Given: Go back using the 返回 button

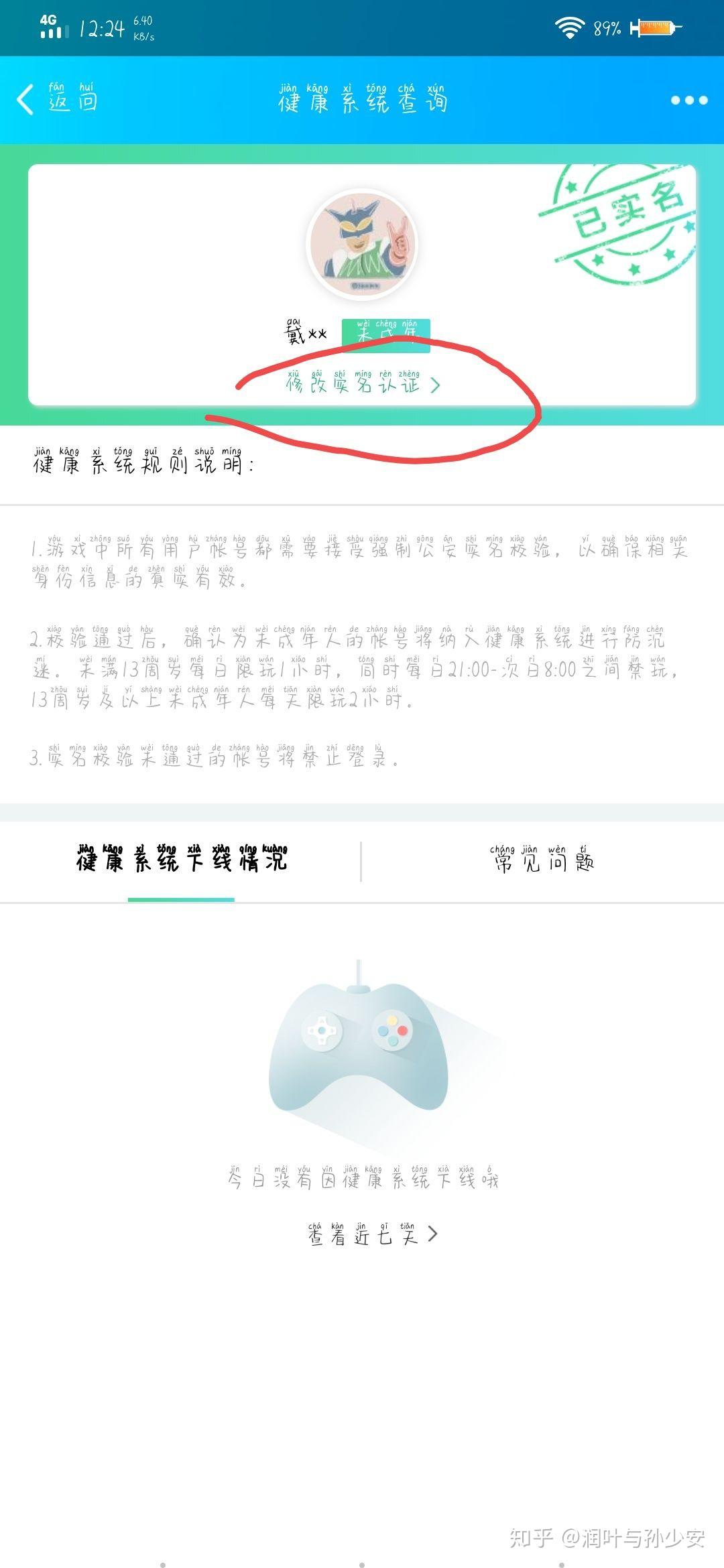Looking at the screenshot, I should (58, 100).
